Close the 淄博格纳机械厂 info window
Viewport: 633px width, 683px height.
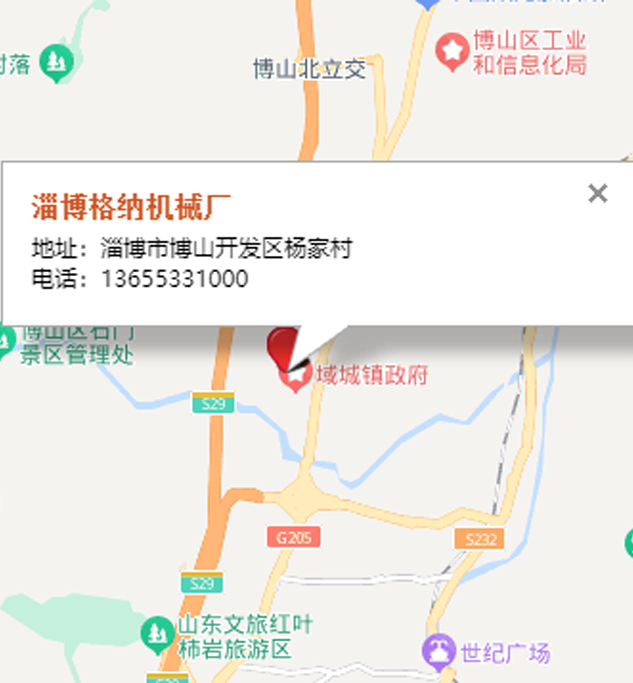point(597,194)
